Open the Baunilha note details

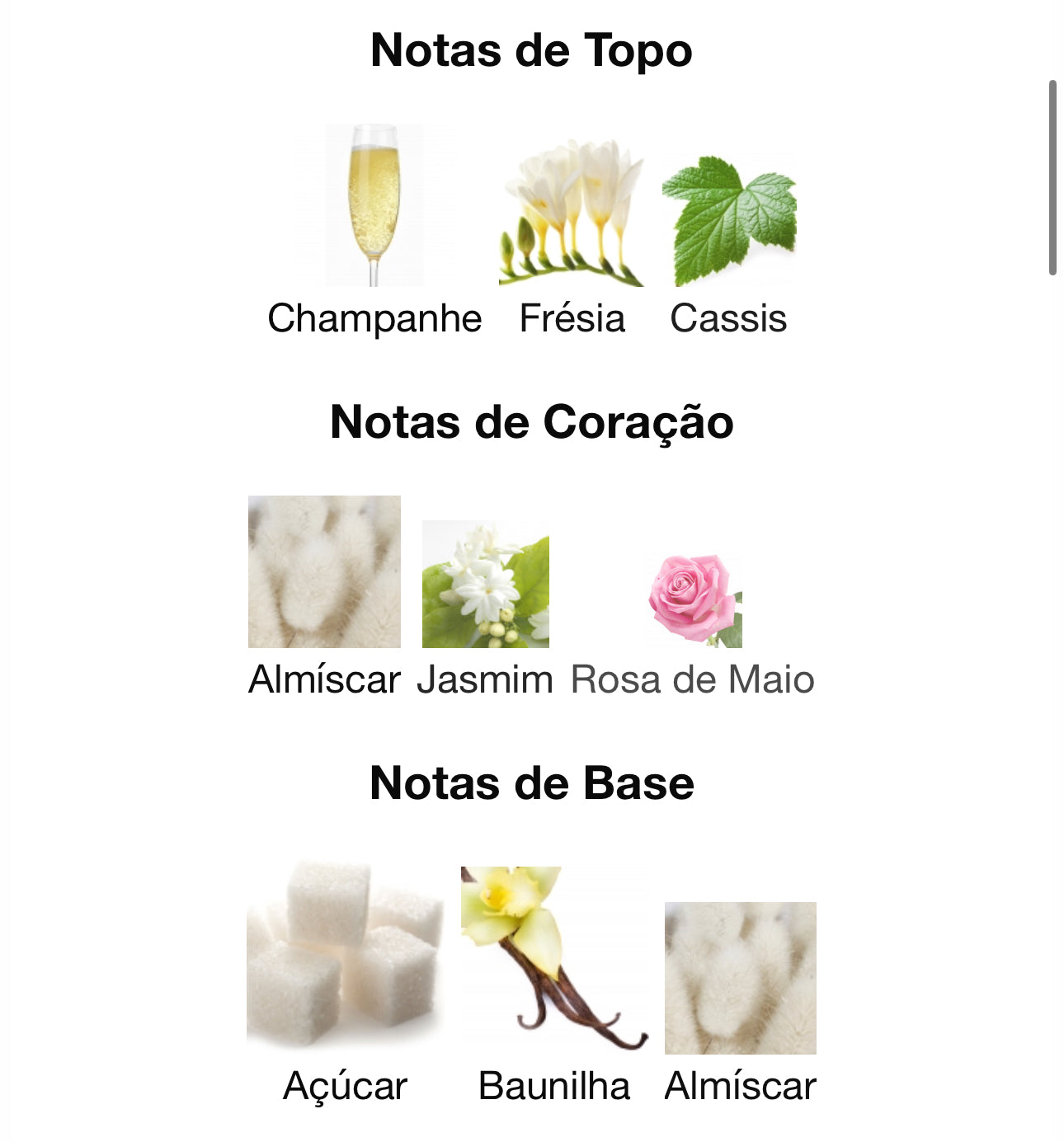(x=554, y=958)
